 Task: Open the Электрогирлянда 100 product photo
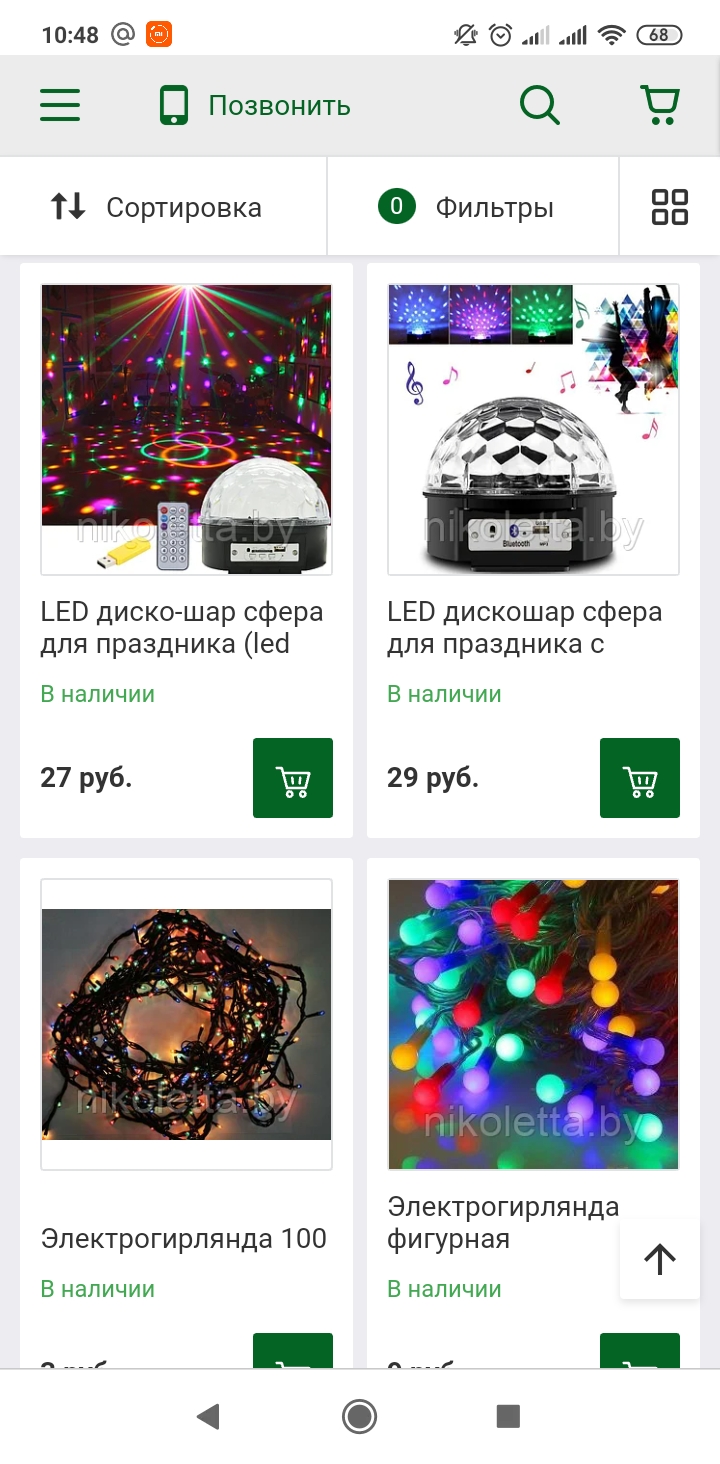186,1024
